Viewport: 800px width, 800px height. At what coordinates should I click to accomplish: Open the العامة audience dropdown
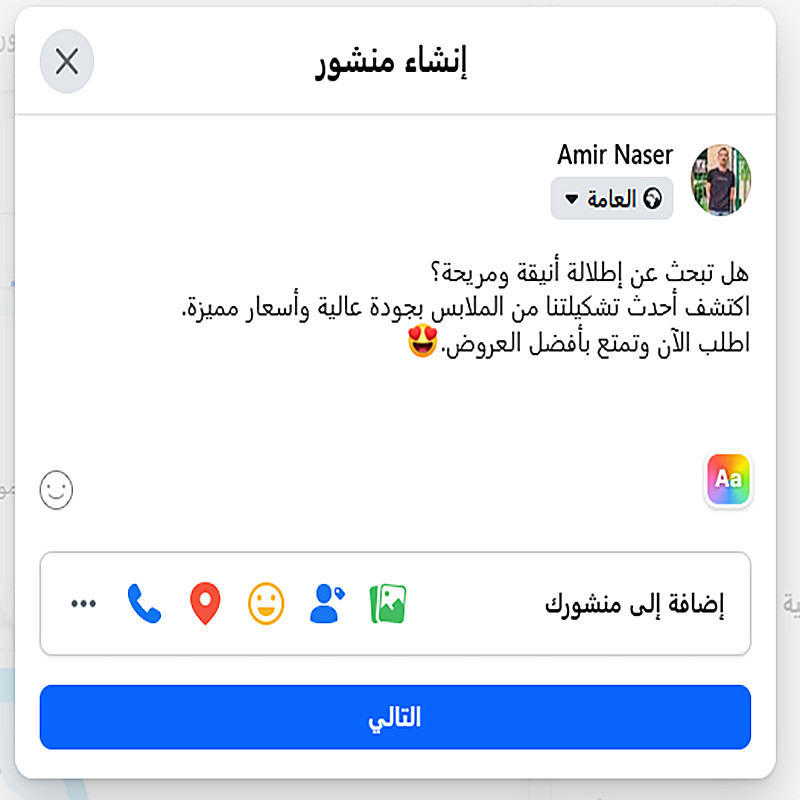612,199
